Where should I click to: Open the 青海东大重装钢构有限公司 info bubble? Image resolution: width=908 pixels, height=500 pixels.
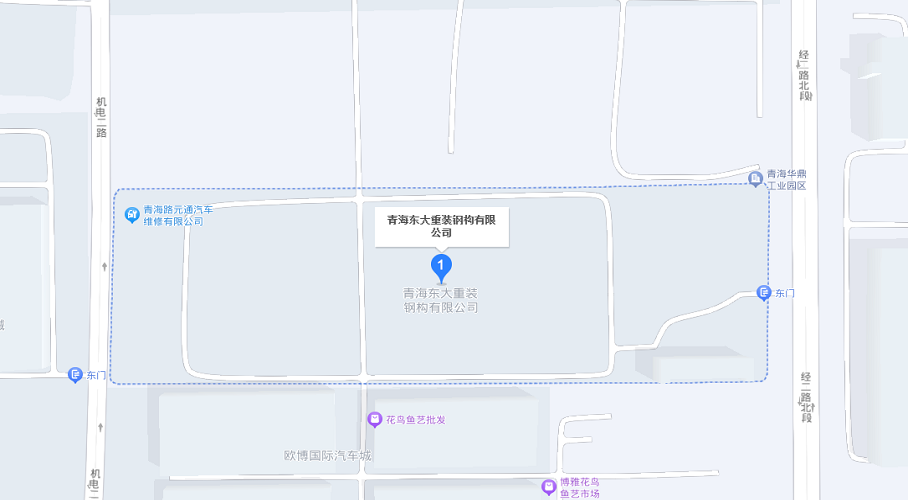[441, 225]
